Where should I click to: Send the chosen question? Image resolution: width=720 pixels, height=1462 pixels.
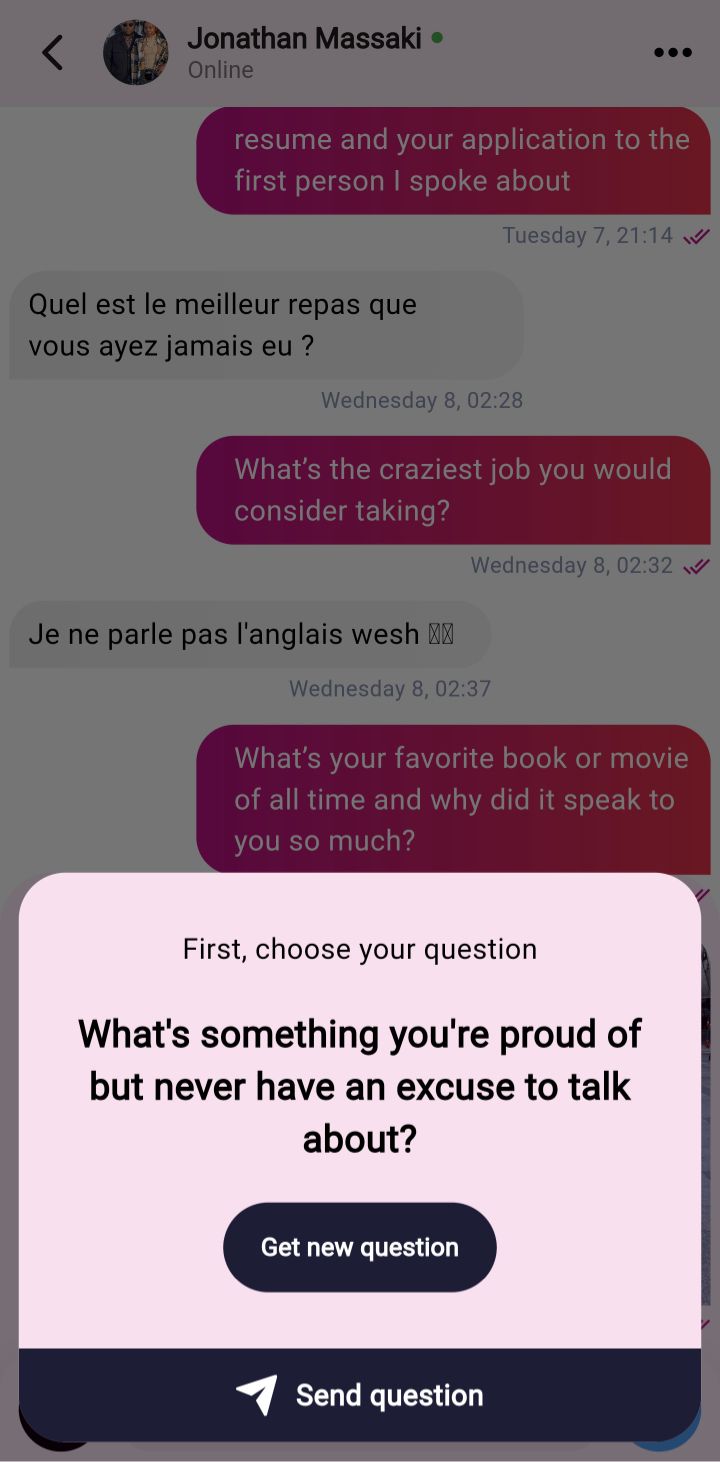pyautogui.click(x=360, y=1395)
